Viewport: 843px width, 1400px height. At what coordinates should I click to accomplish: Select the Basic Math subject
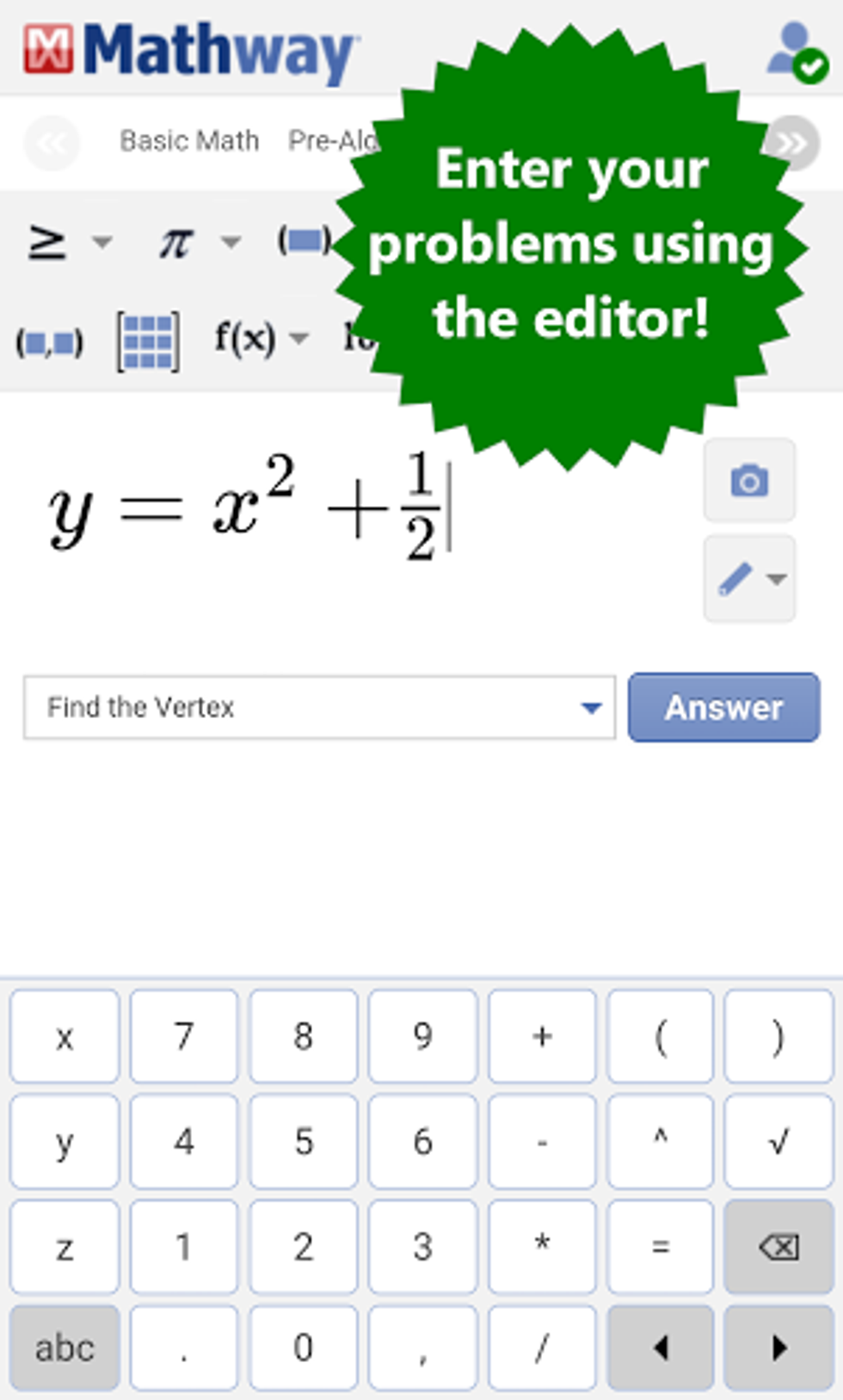[189, 141]
